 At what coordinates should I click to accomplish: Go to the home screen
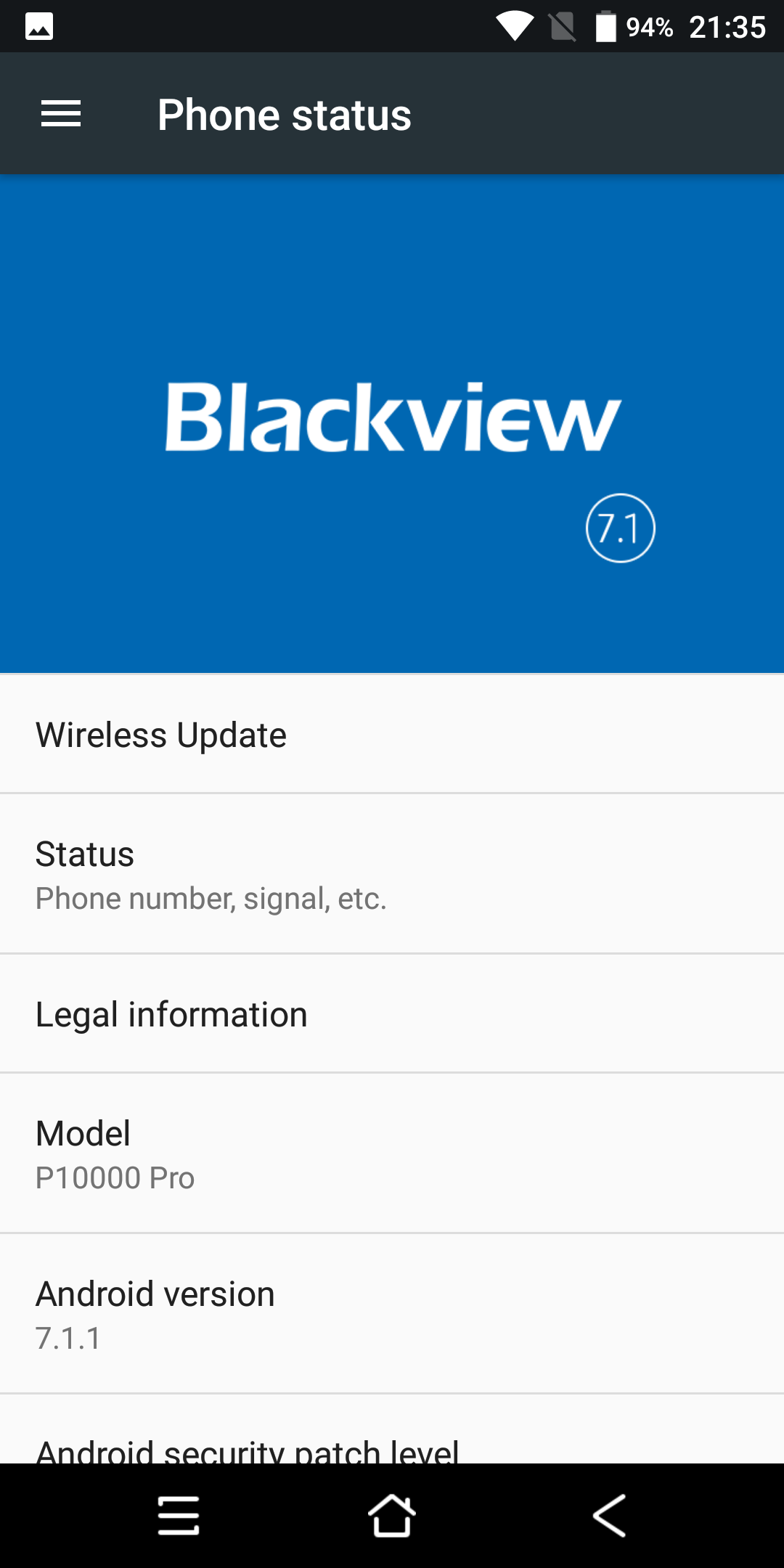click(x=392, y=1516)
